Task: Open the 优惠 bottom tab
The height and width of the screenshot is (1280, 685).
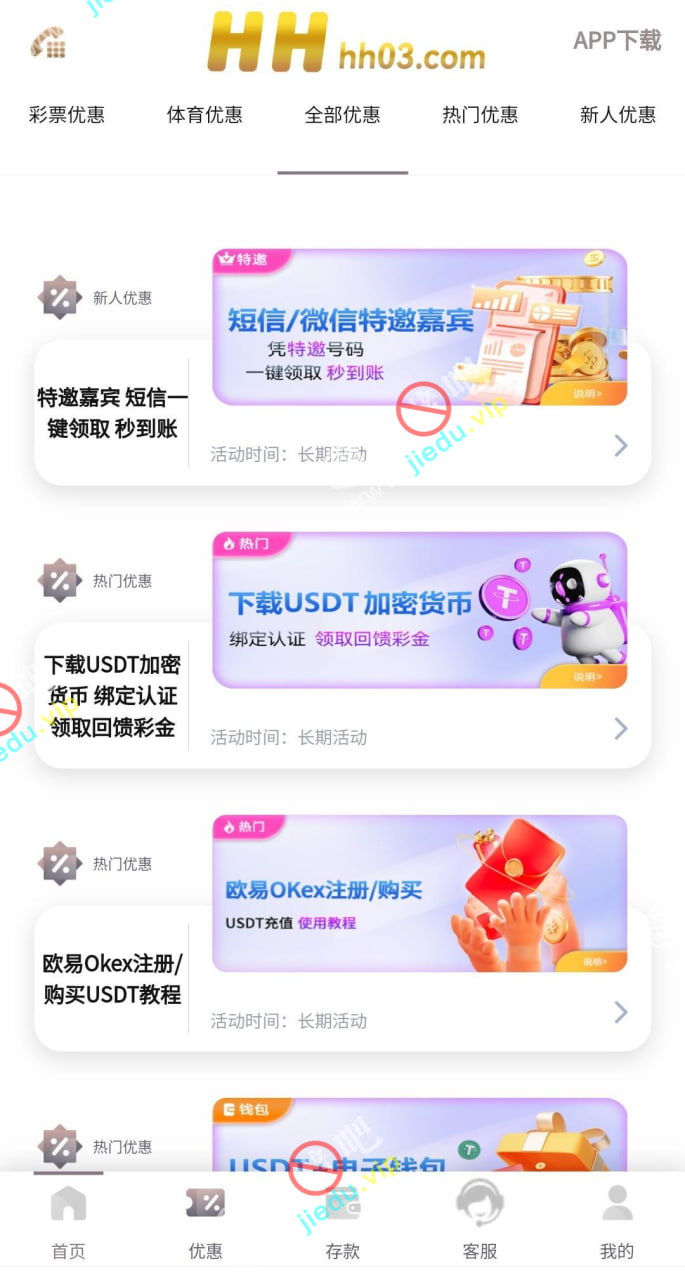Action: coord(205,1221)
